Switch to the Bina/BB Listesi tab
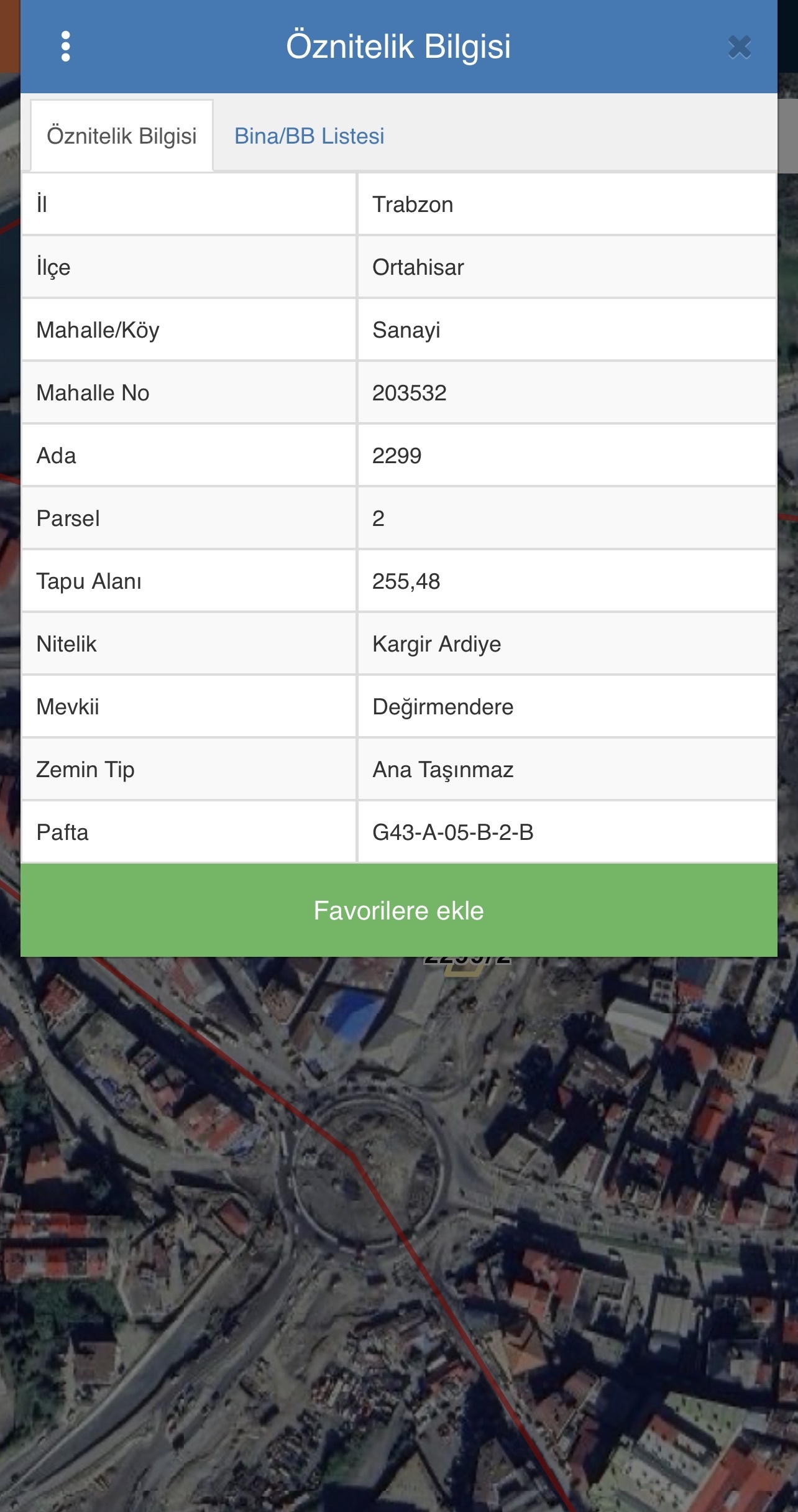Screen dimensions: 798x1512 tap(309, 136)
